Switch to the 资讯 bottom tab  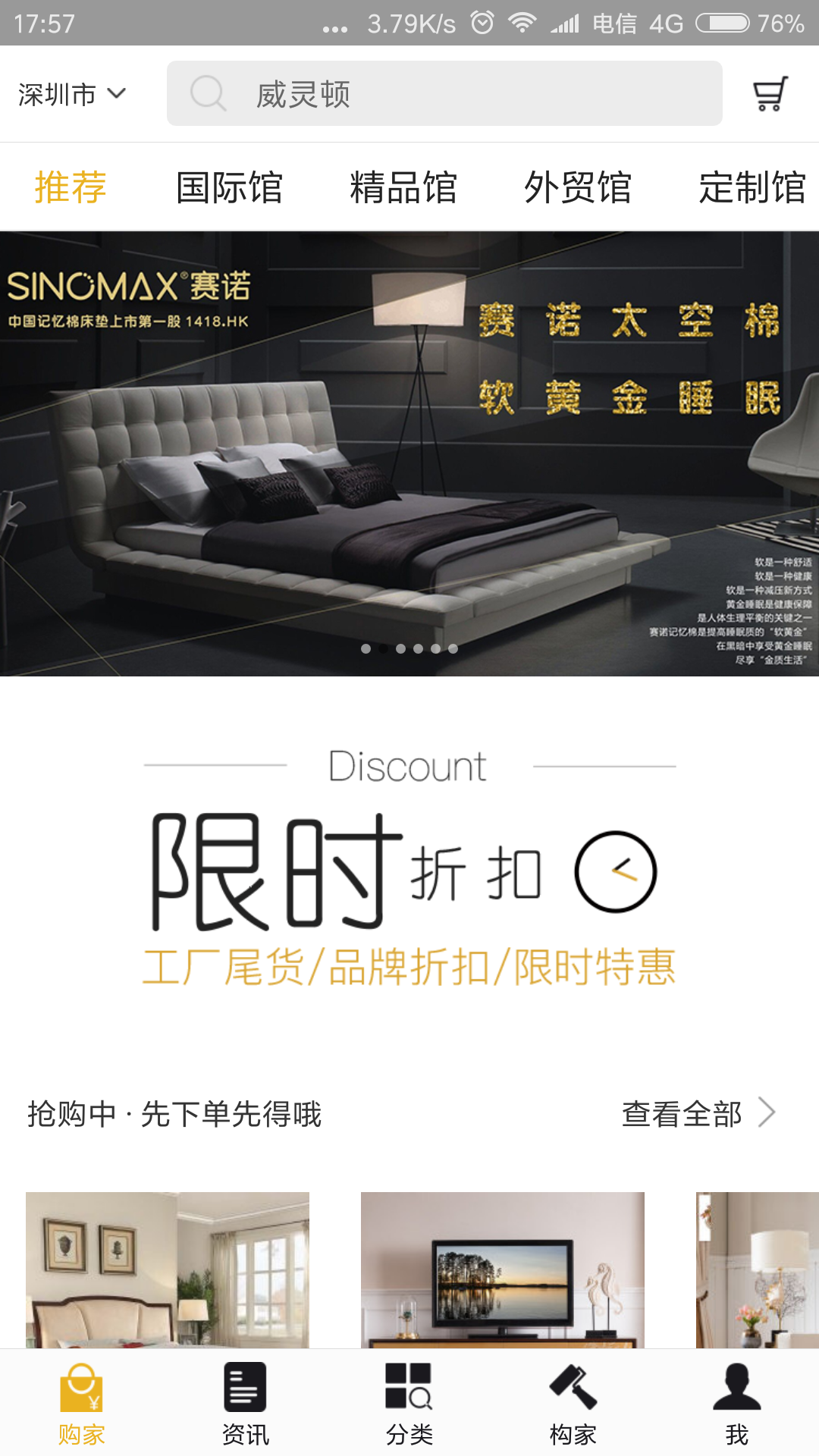point(246,1403)
